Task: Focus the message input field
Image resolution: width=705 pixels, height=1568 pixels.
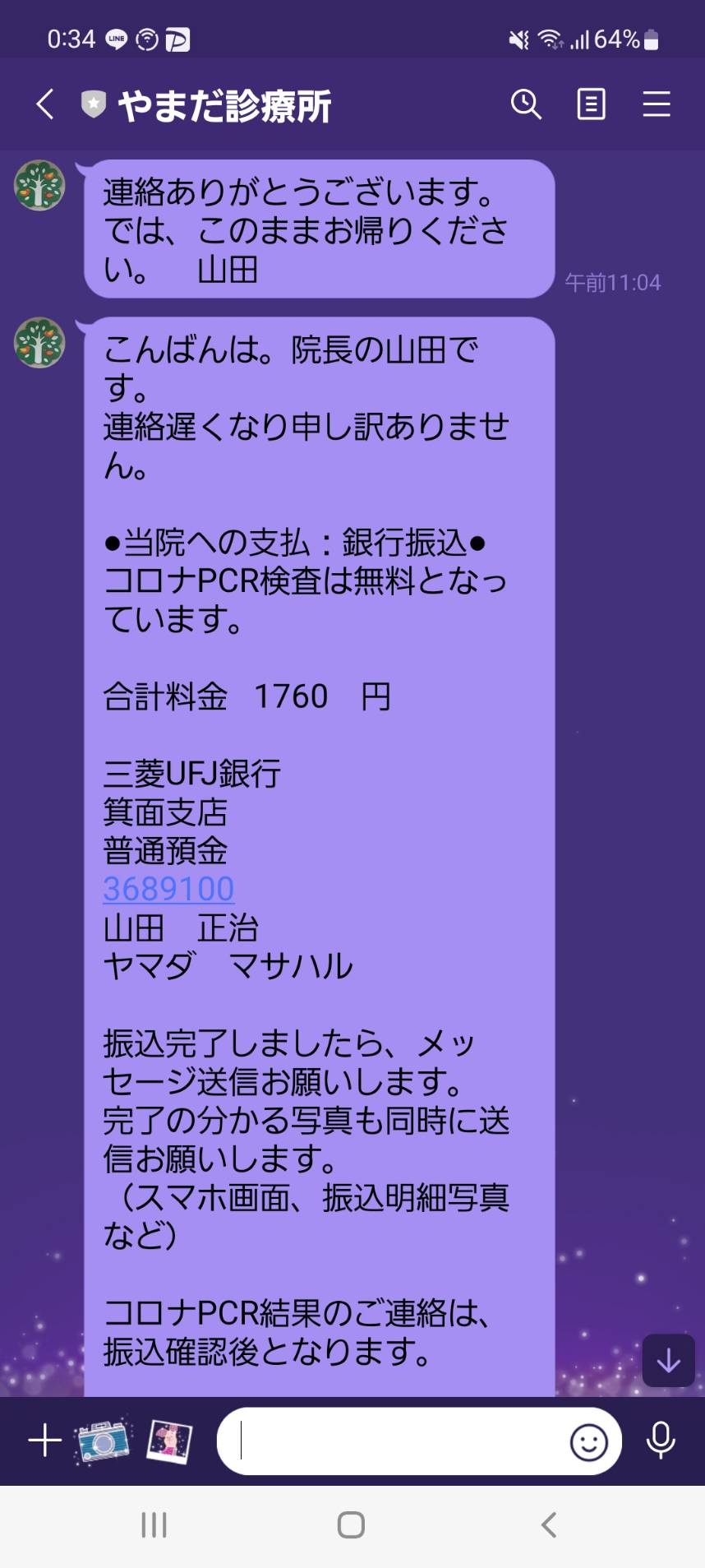Action: click(x=394, y=1441)
